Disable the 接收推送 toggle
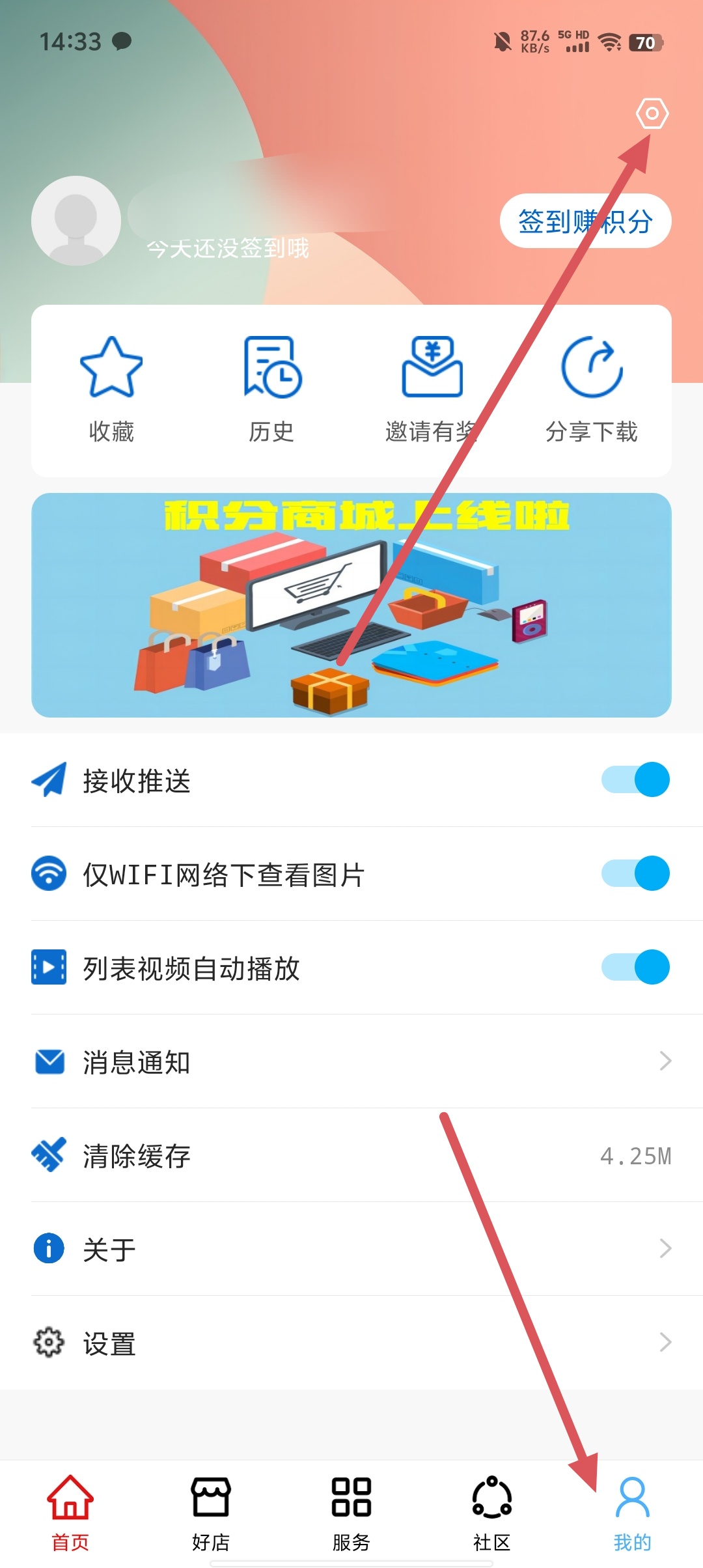 pos(635,779)
